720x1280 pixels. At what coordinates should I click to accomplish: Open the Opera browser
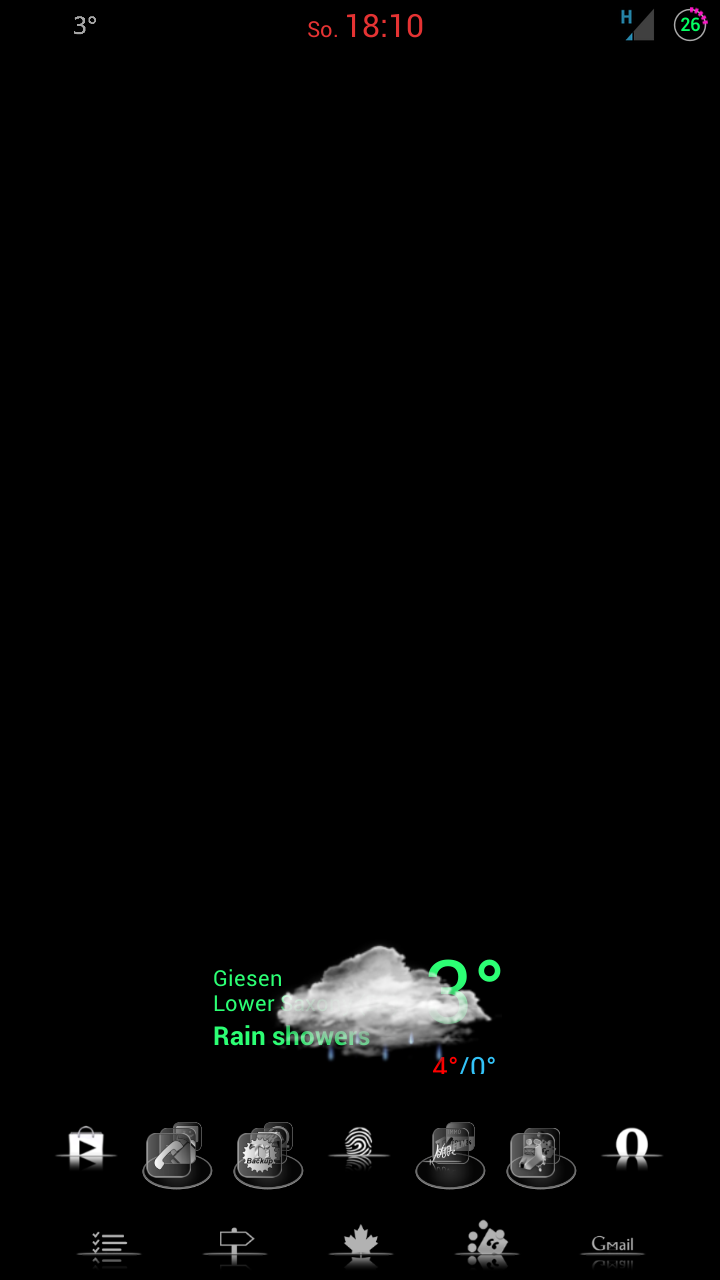click(632, 1146)
